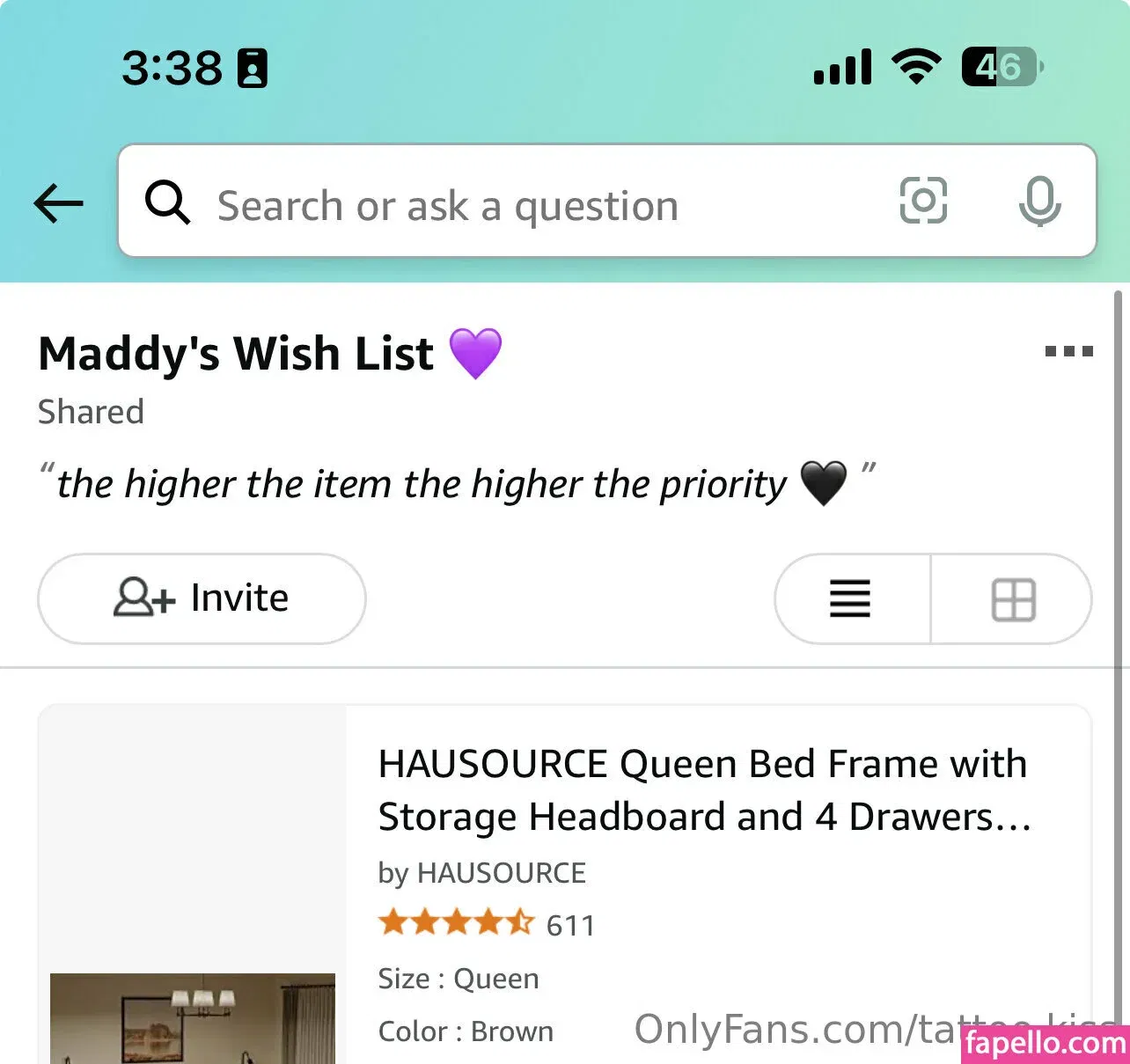Start voice search with microphone
Screen dimensions: 1130x1064
click(1039, 201)
